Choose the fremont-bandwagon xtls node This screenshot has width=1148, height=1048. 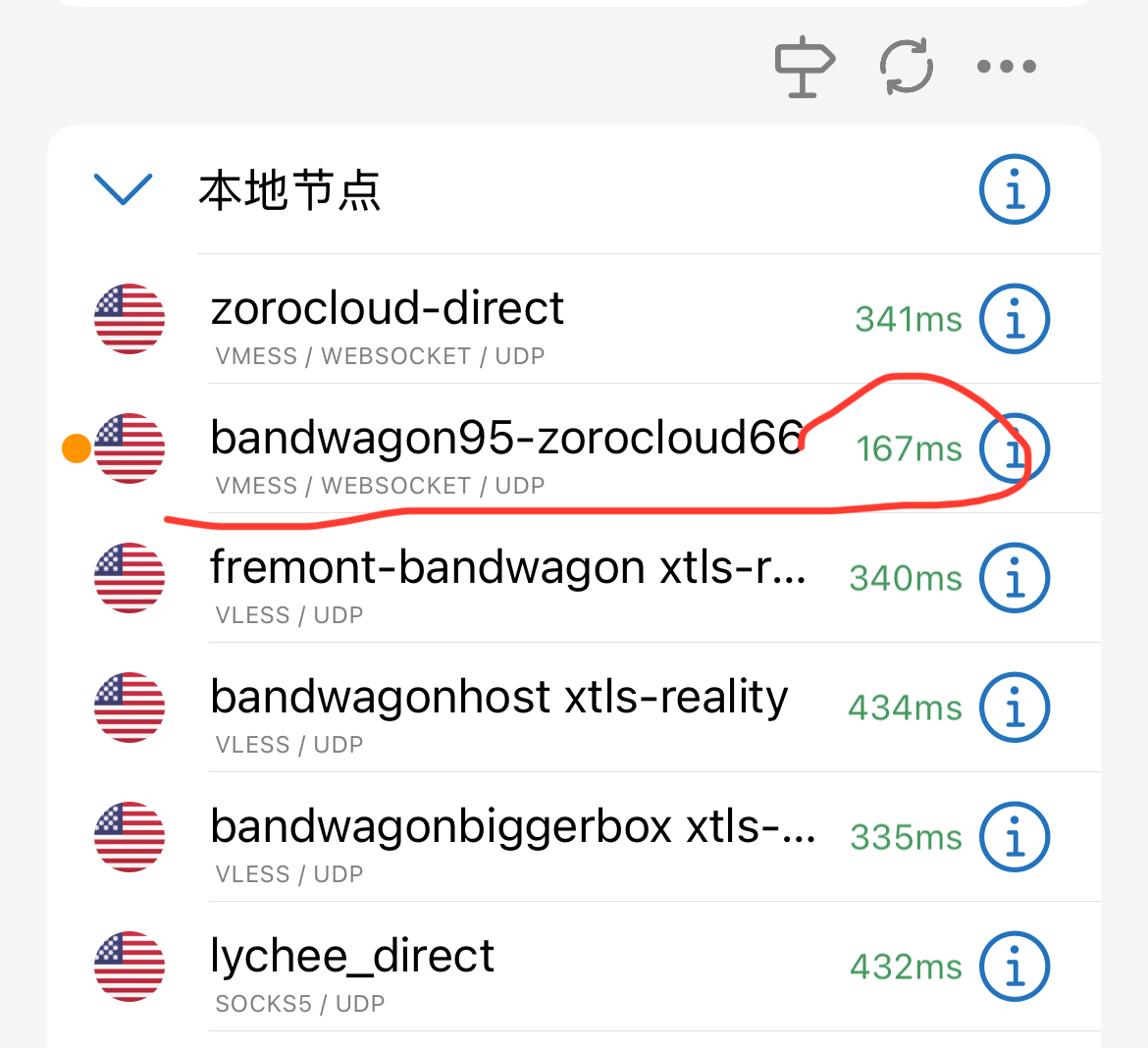pos(491,578)
